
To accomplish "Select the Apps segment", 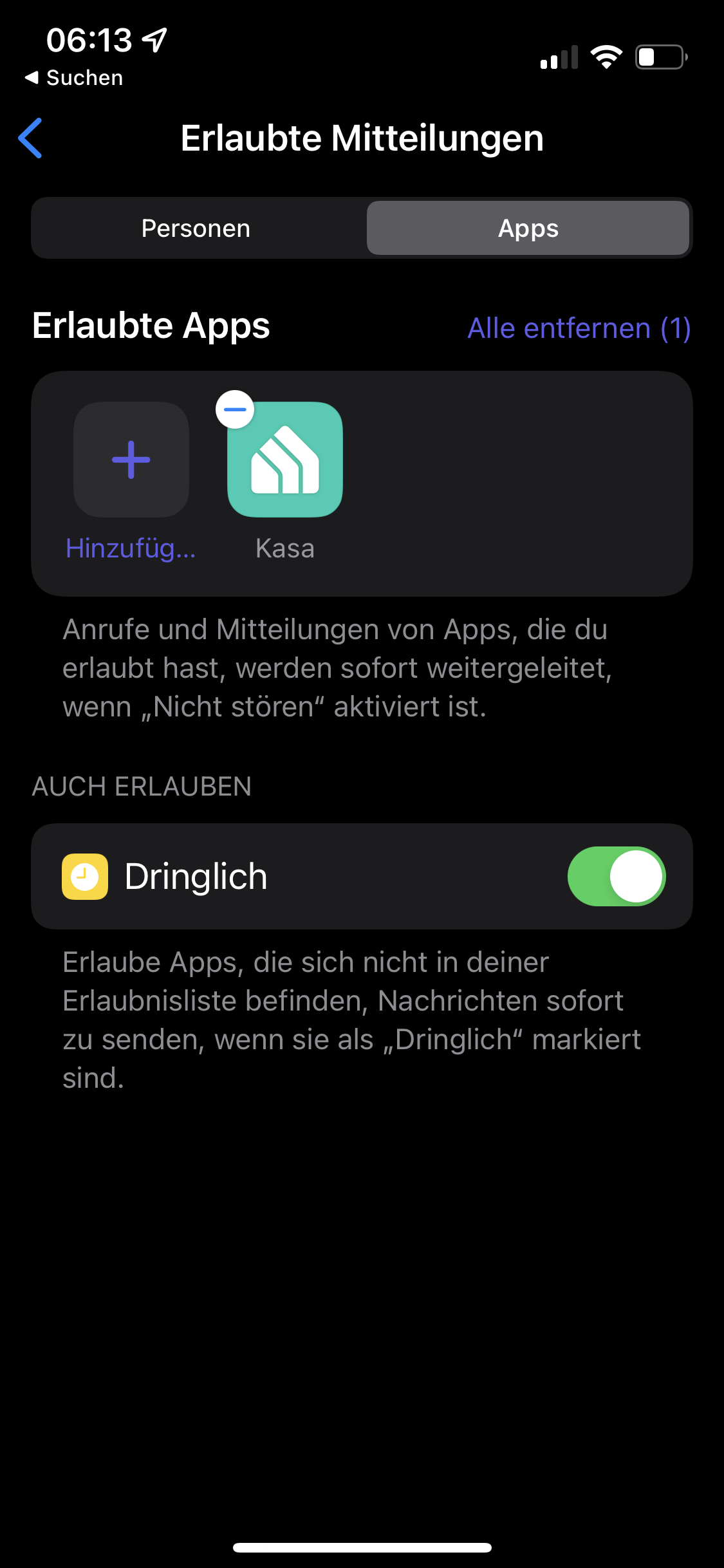I will pyautogui.click(x=528, y=229).
